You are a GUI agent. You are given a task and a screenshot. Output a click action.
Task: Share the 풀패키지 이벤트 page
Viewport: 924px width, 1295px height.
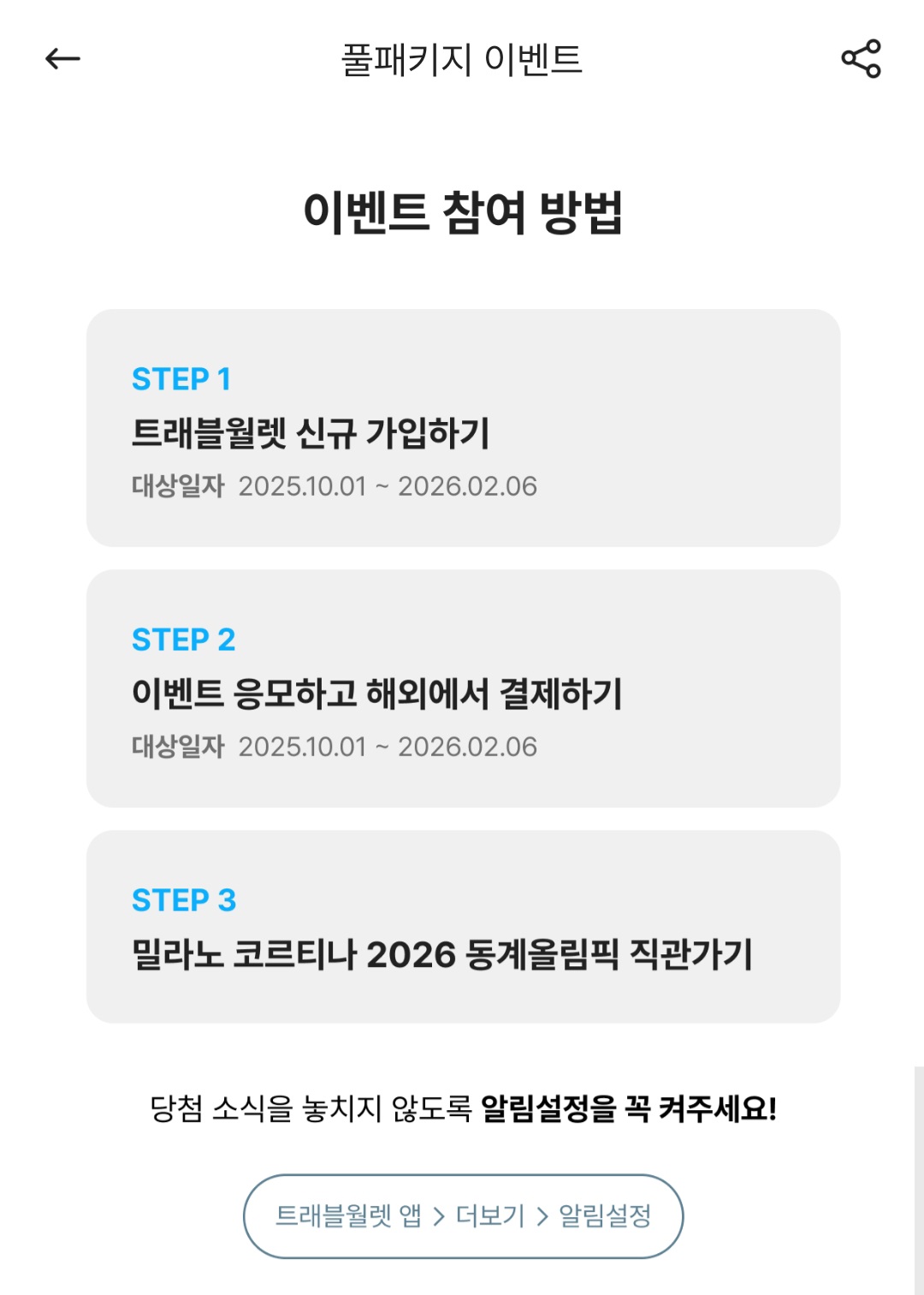(861, 58)
